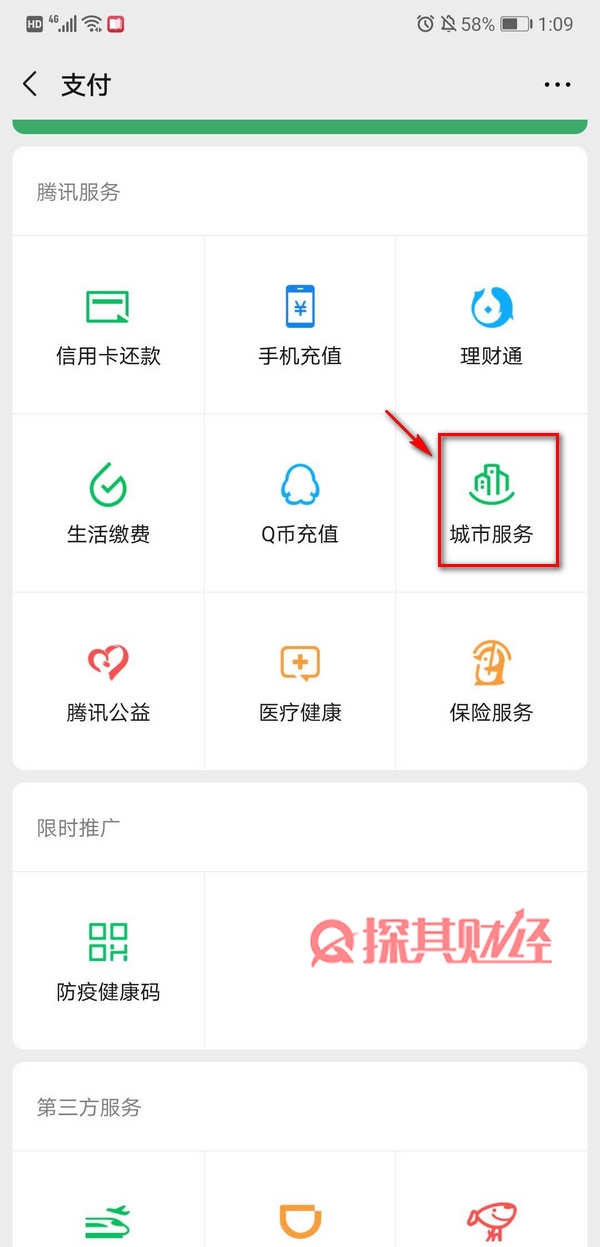Select 手机充值 to top up phone

pos(300,325)
